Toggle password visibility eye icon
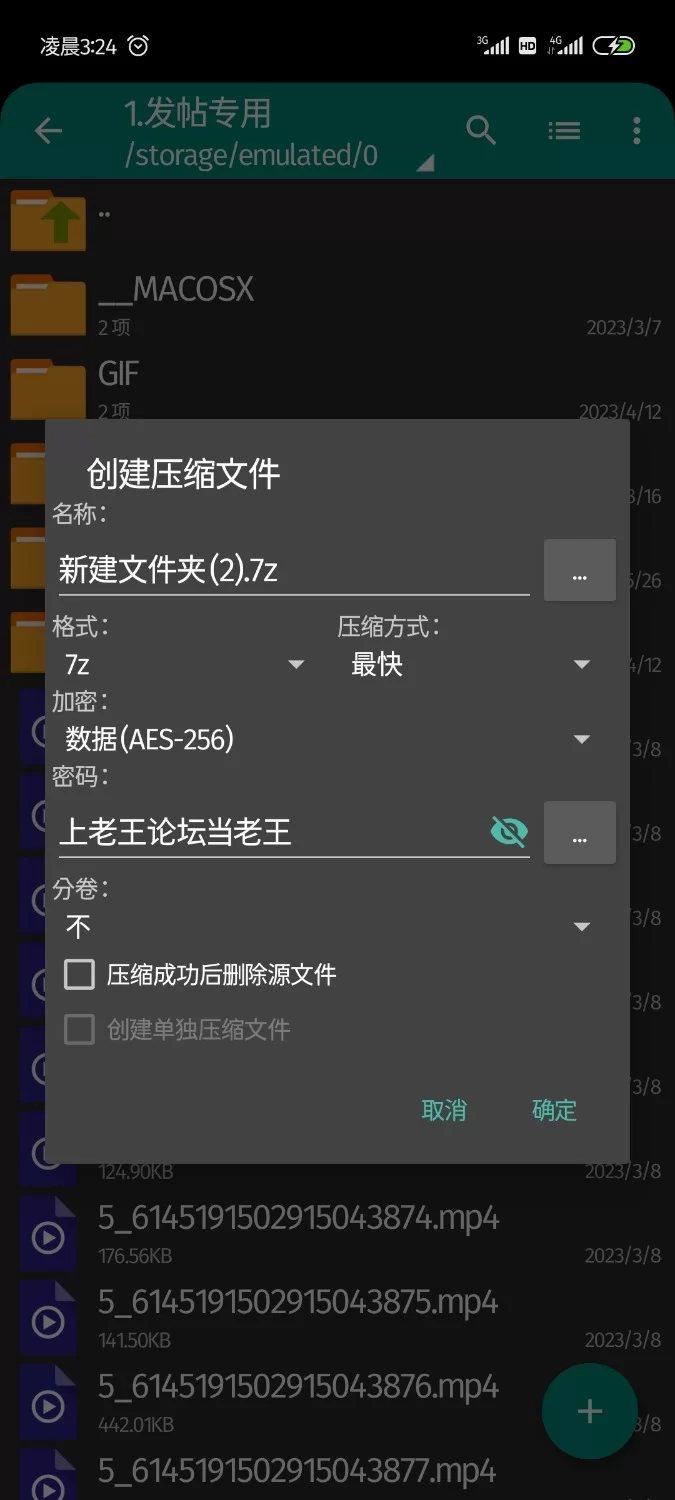This screenshot has width=675, height=1500. click(x=509, y=832)
